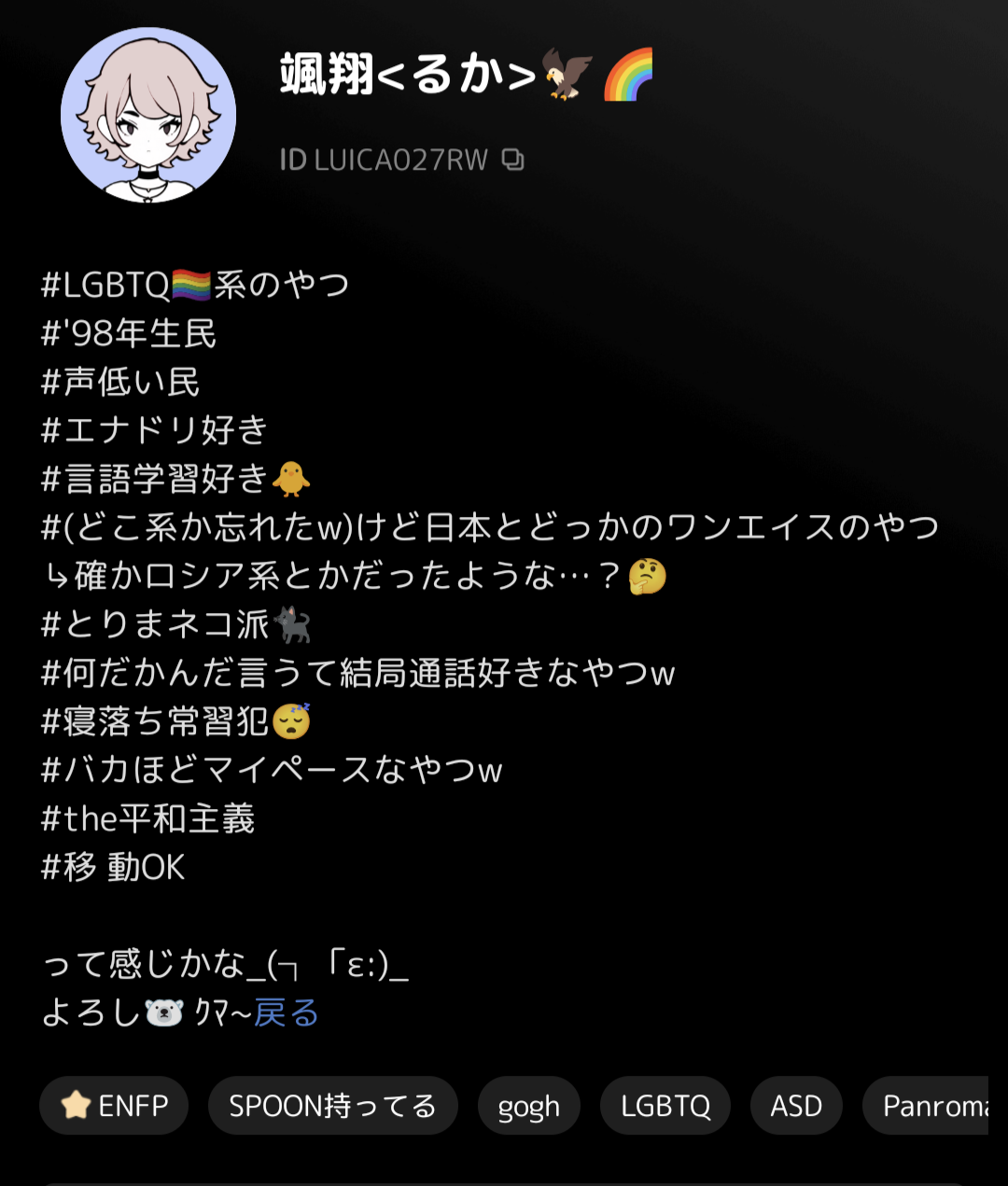The image size is (1008, 1186).
Task: Open the SPOON持ってる tag
Action: (x=332, y=1105)
